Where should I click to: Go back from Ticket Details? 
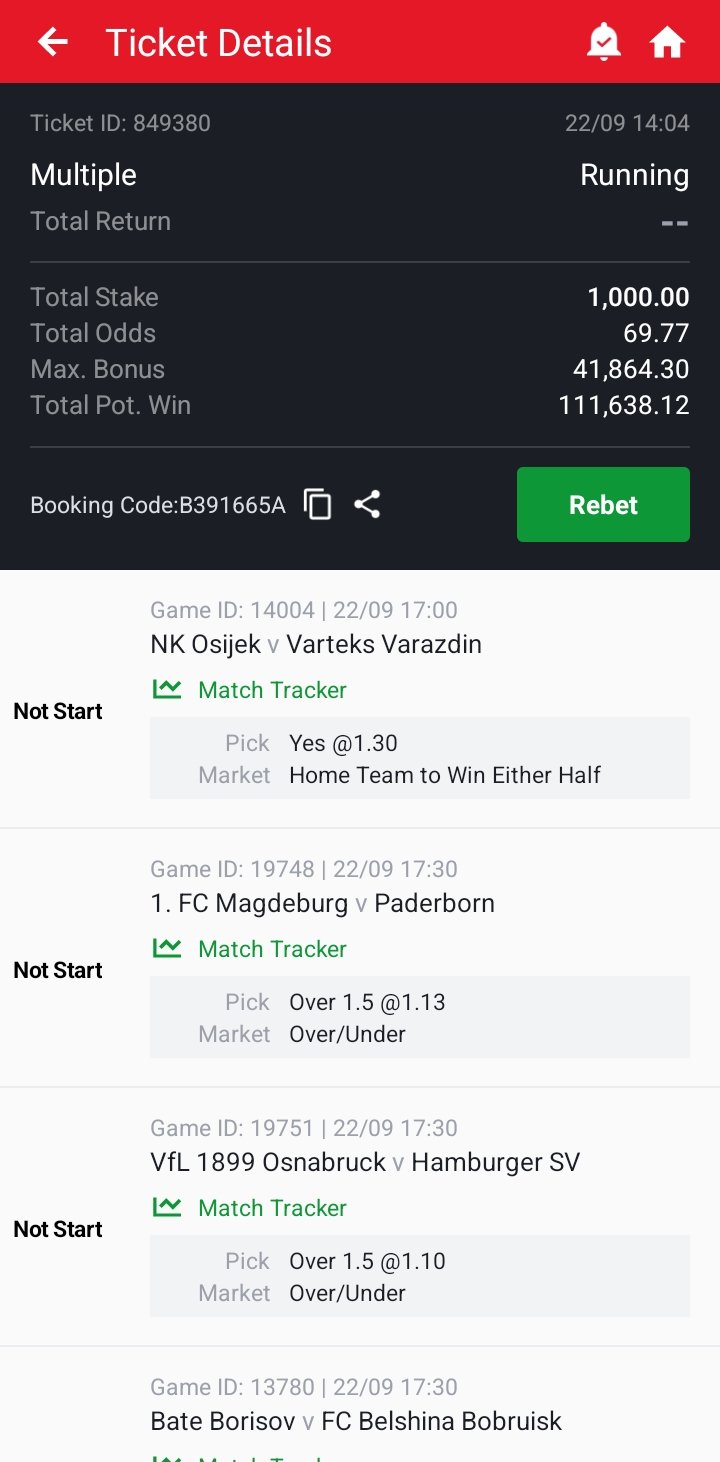point(52,42)
